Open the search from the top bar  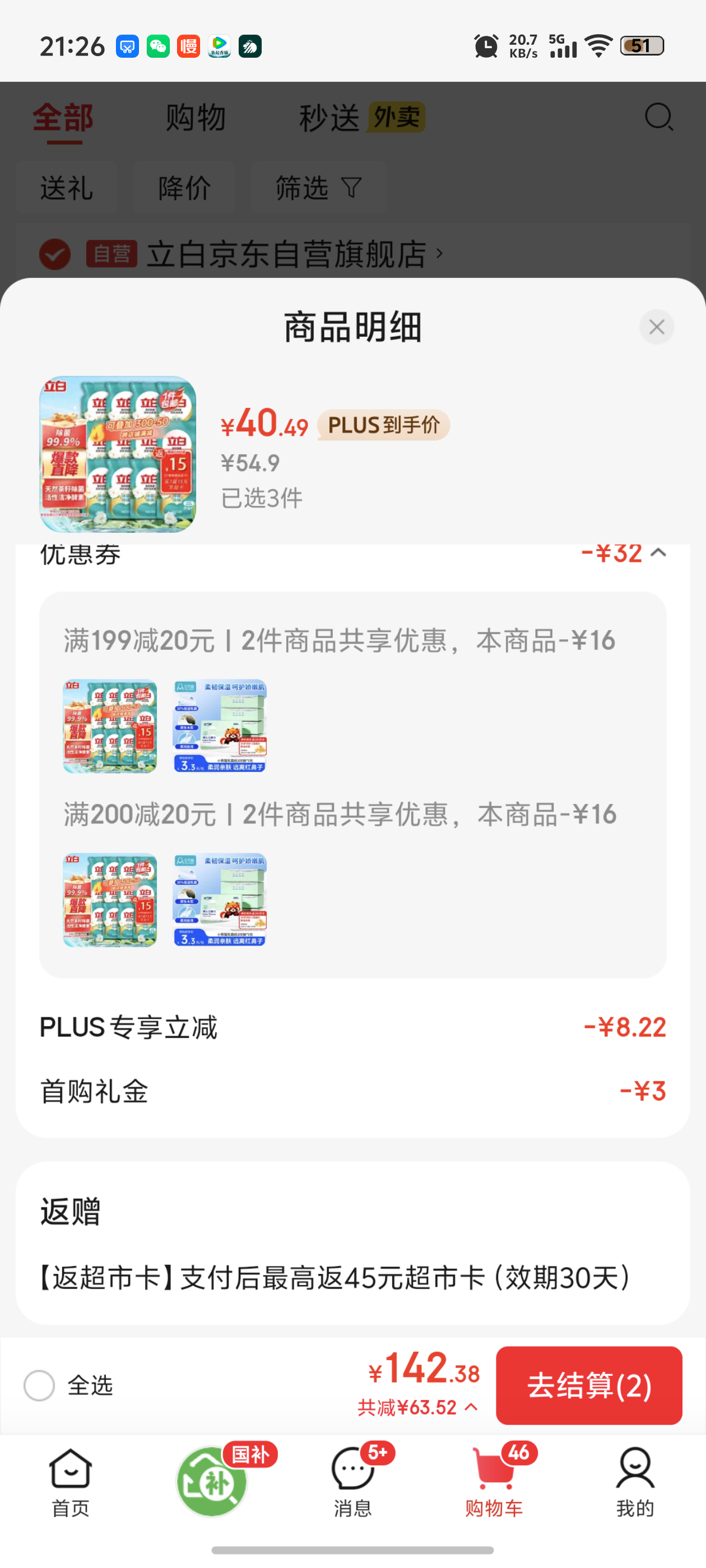pyautogui.click(x=658, y=118)
